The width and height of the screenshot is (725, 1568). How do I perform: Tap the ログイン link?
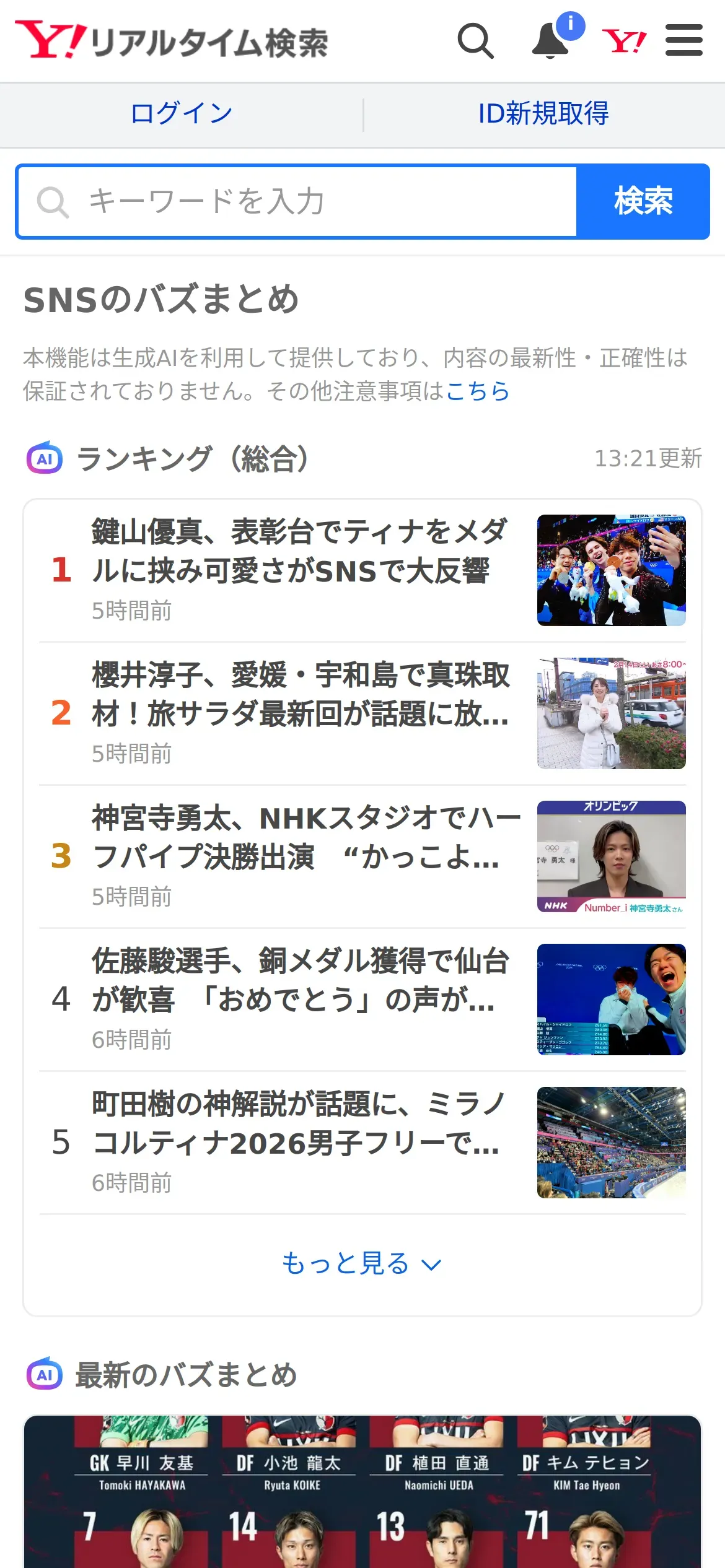tap(182, 114)
